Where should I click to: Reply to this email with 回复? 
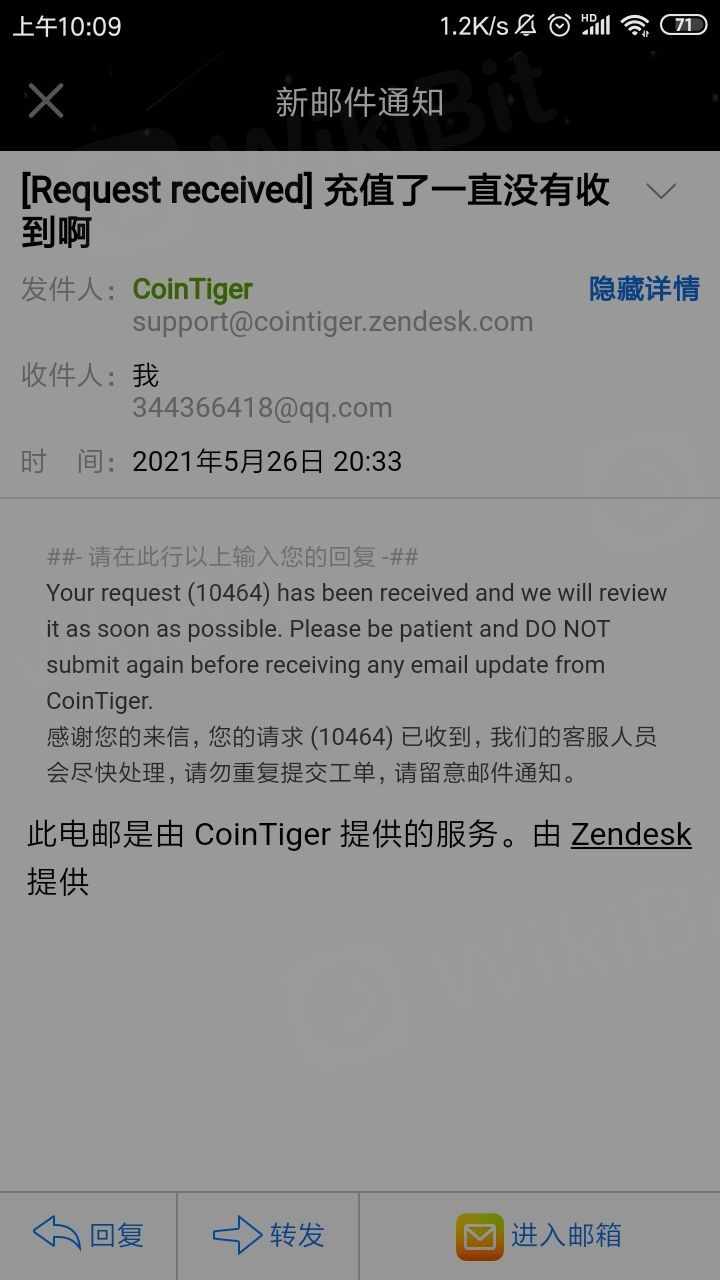pyautogui.click(x=89, y=1235)
